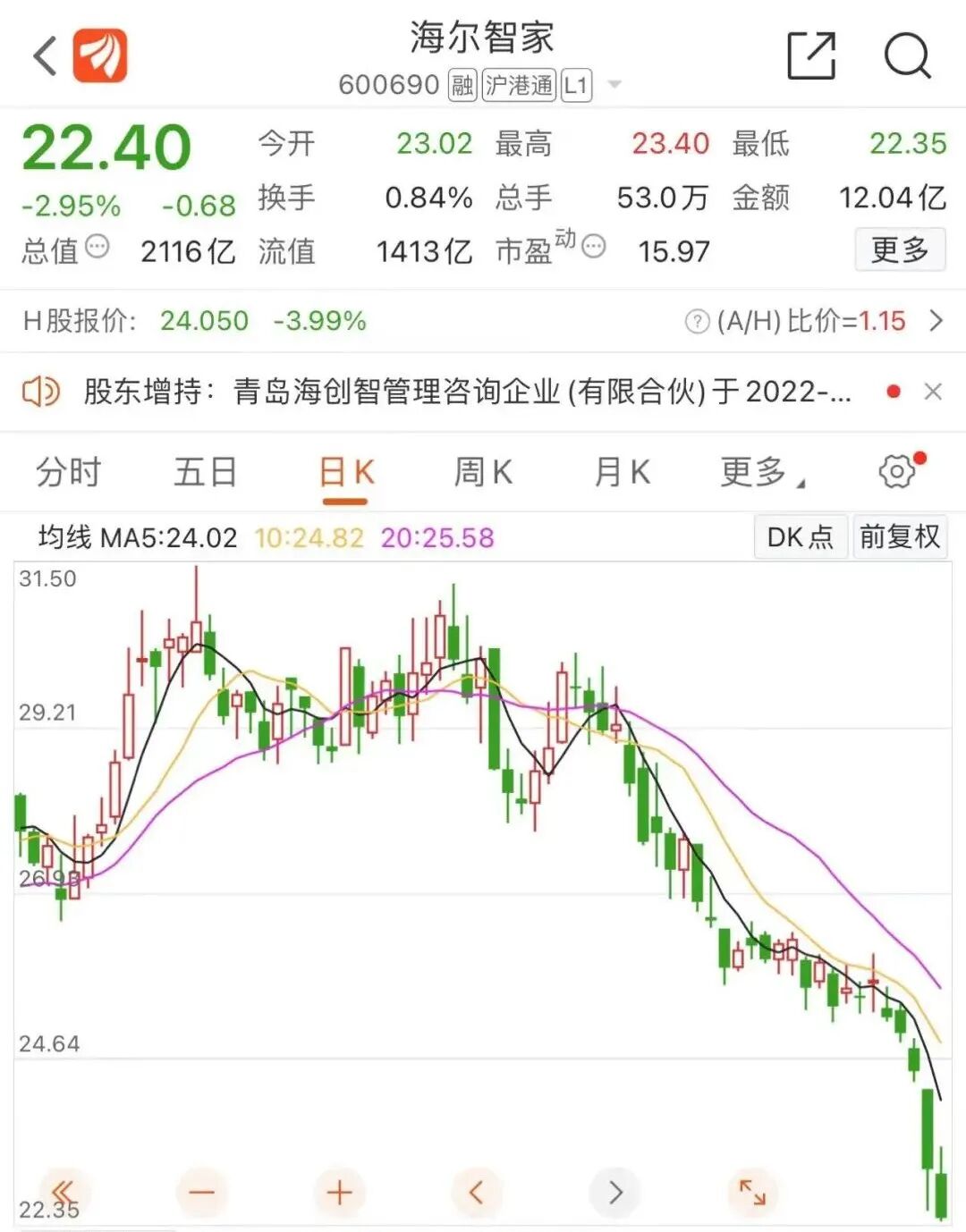Viewport: 966px width, 1232px height.
Task: Change the 前复权 adjustment option
Action: pos(900,536)
